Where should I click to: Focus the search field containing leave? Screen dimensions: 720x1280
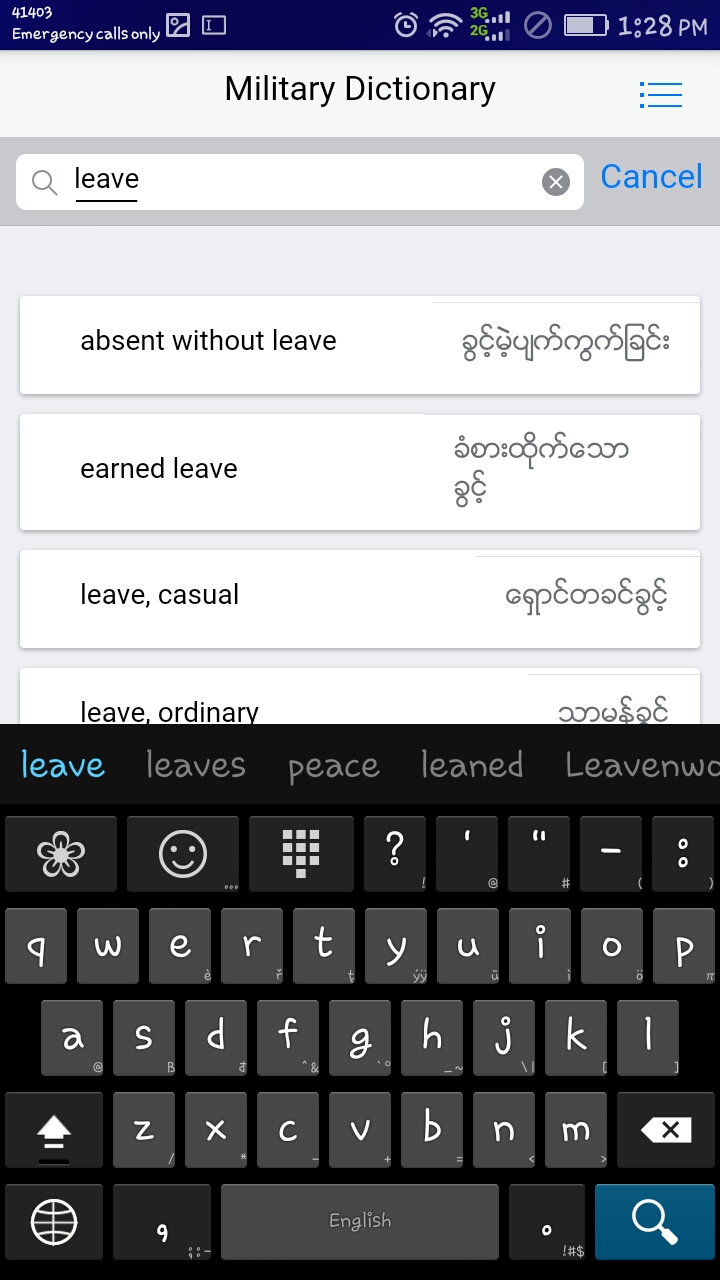click(x=300, y=182)
